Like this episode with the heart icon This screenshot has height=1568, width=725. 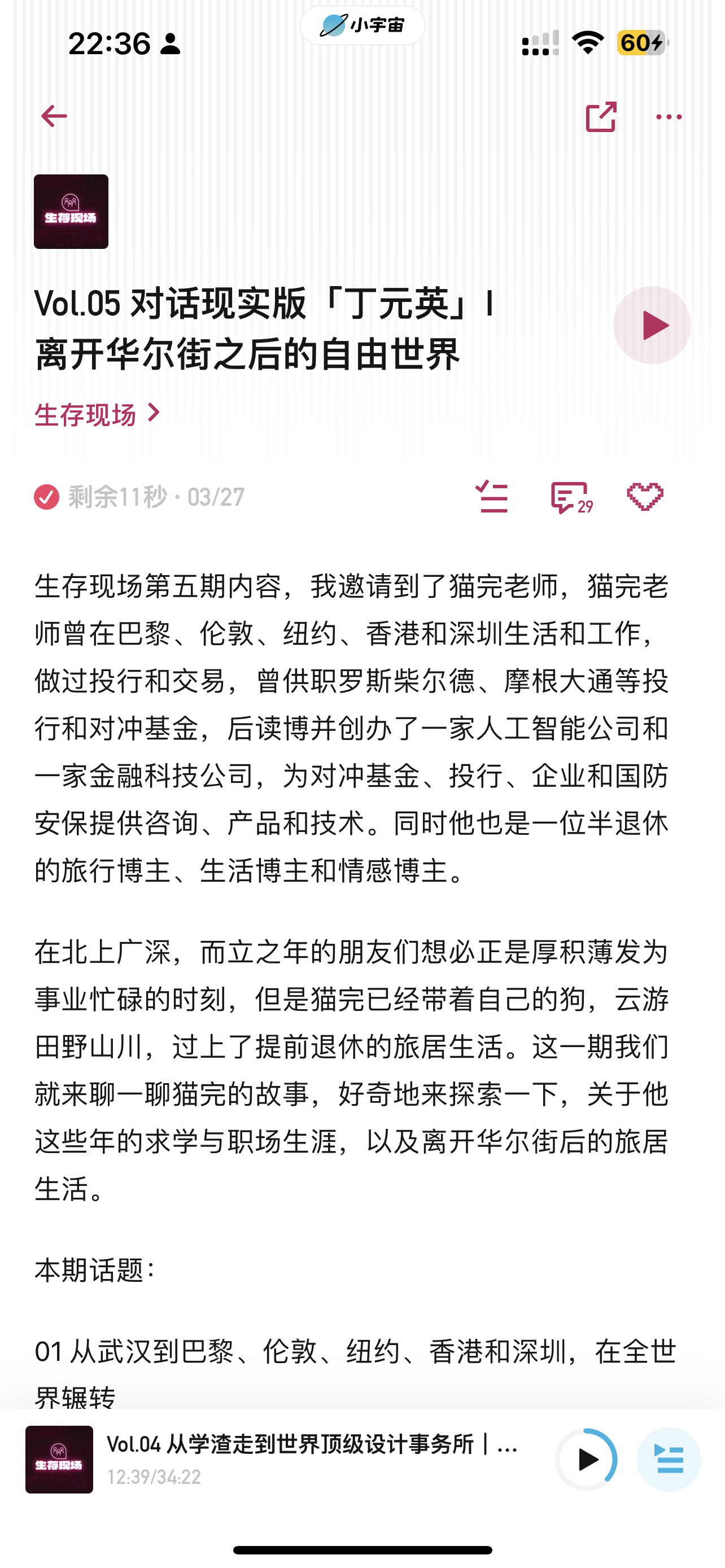(645, 497)
